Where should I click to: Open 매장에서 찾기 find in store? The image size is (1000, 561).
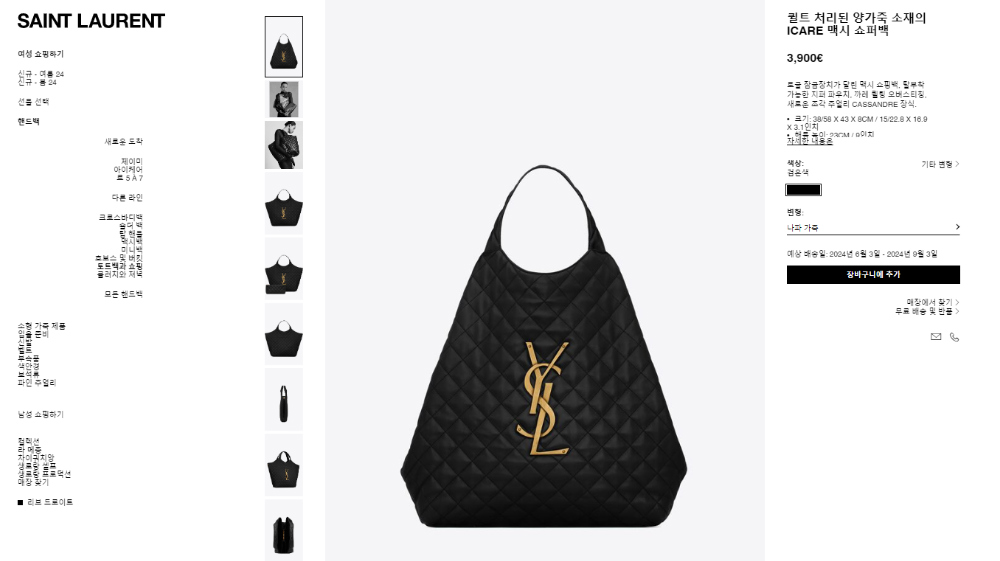932,301
